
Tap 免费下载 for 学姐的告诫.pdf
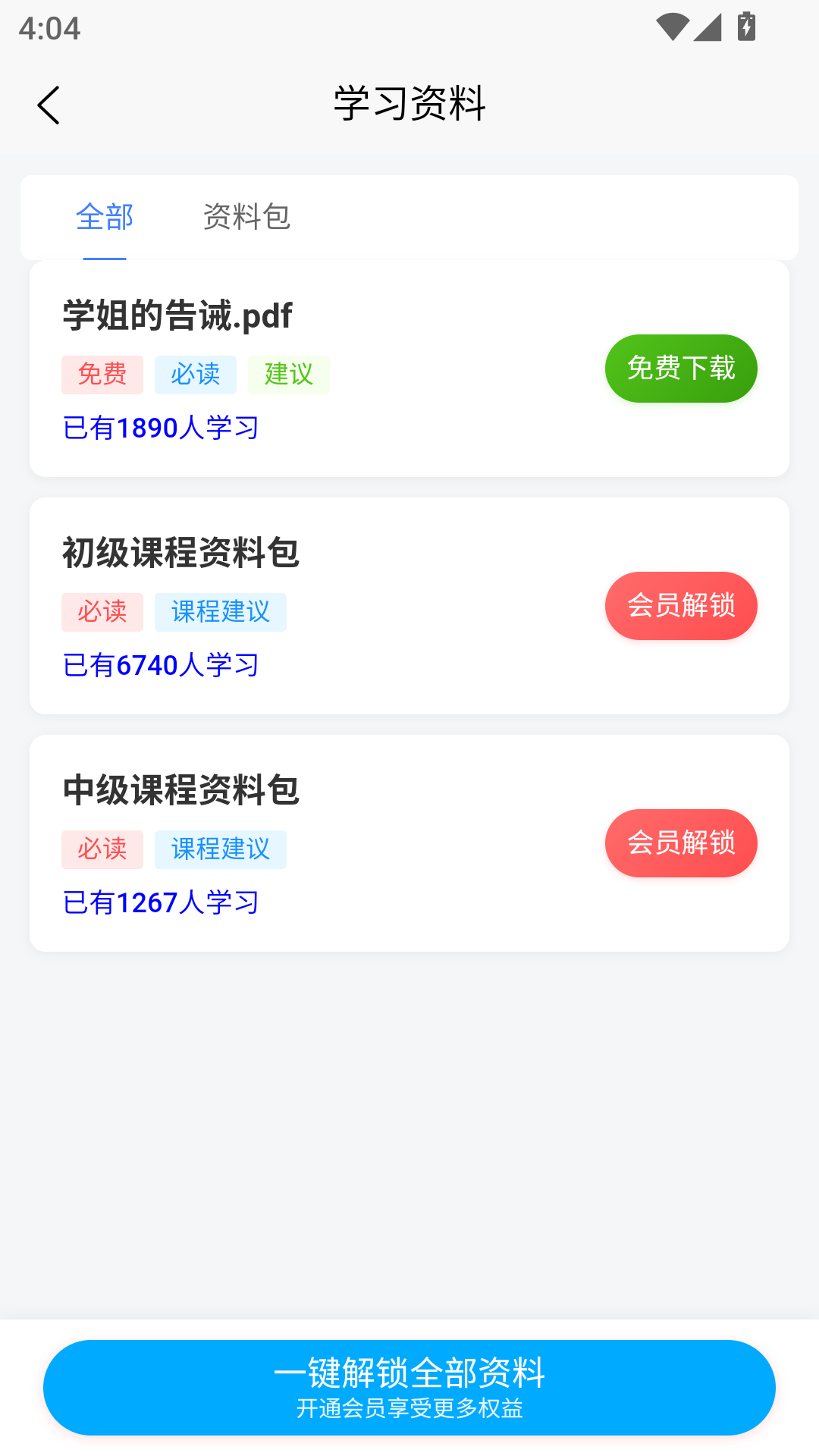[x=680, y=368]
